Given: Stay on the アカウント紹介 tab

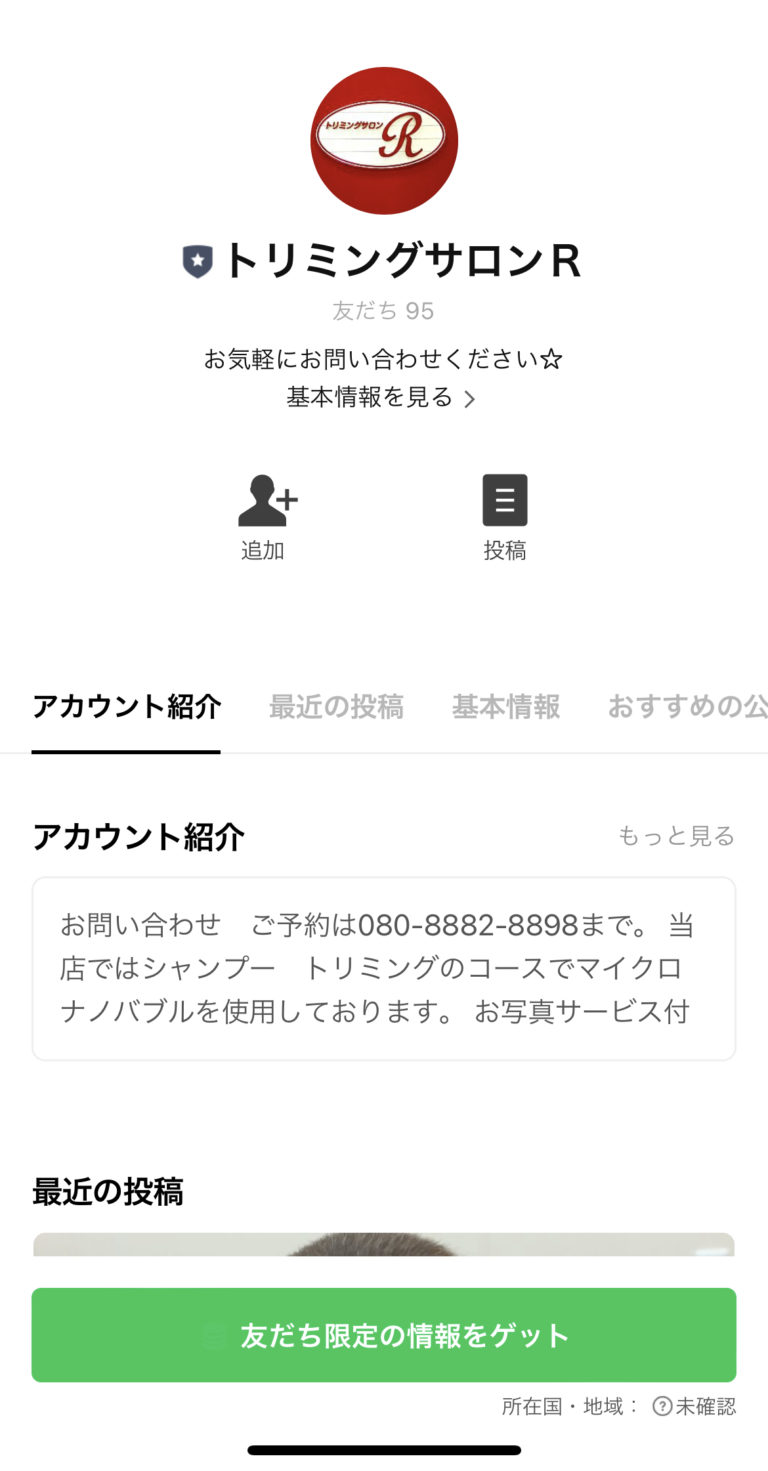Looking at the screenshot, I should [126, 707].
